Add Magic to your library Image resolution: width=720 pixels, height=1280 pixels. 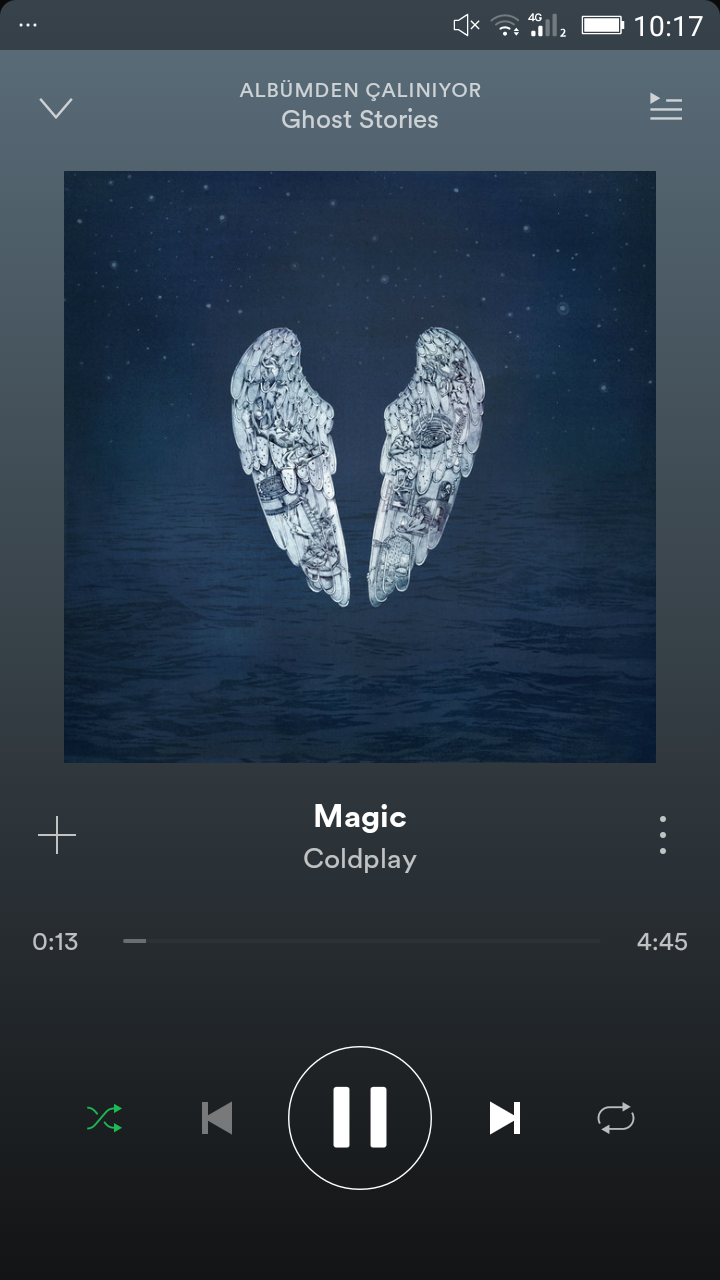click(57, 835)
